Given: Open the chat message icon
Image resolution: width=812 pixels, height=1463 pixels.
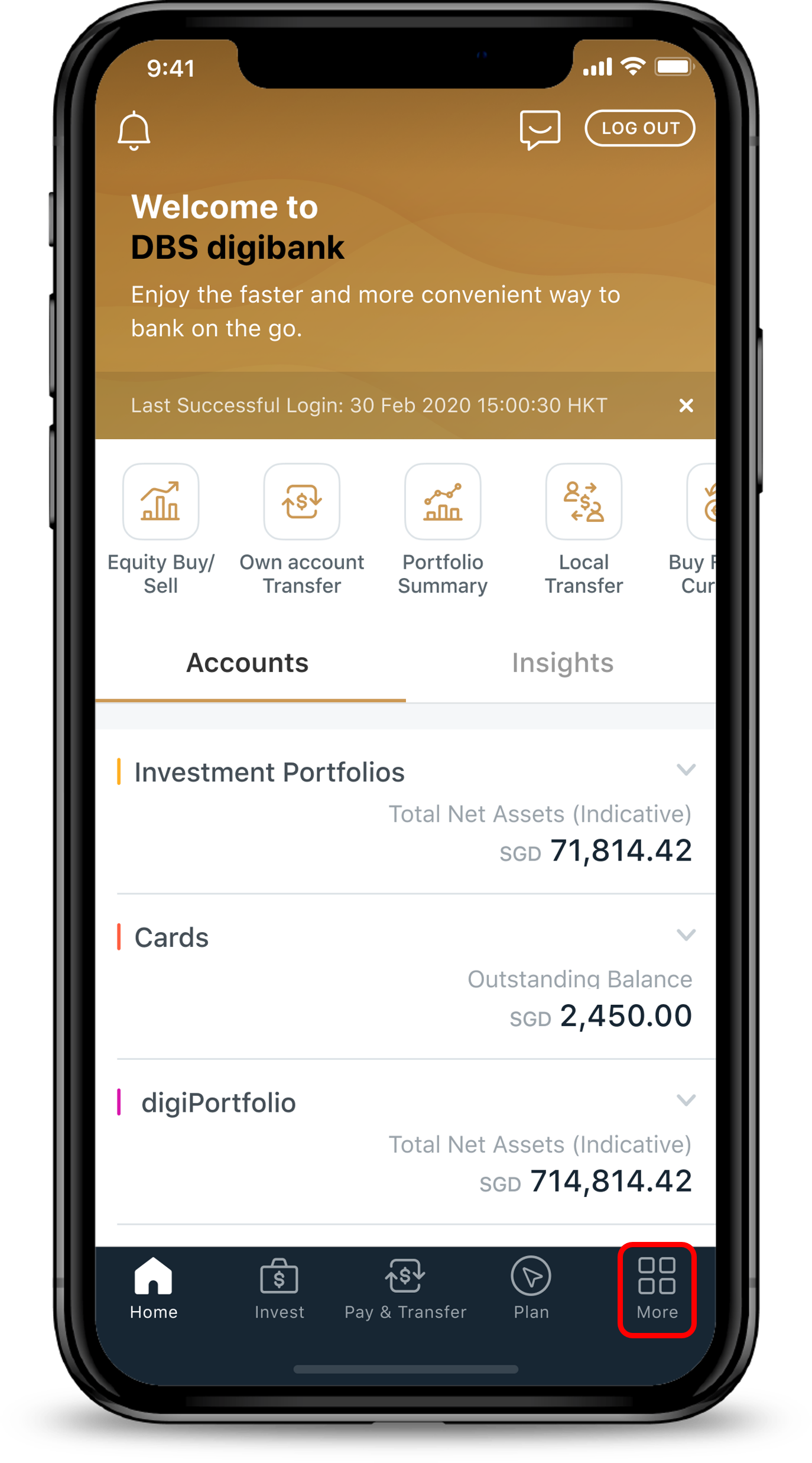Looking at the screenshot, I should (x=540, y=129).
